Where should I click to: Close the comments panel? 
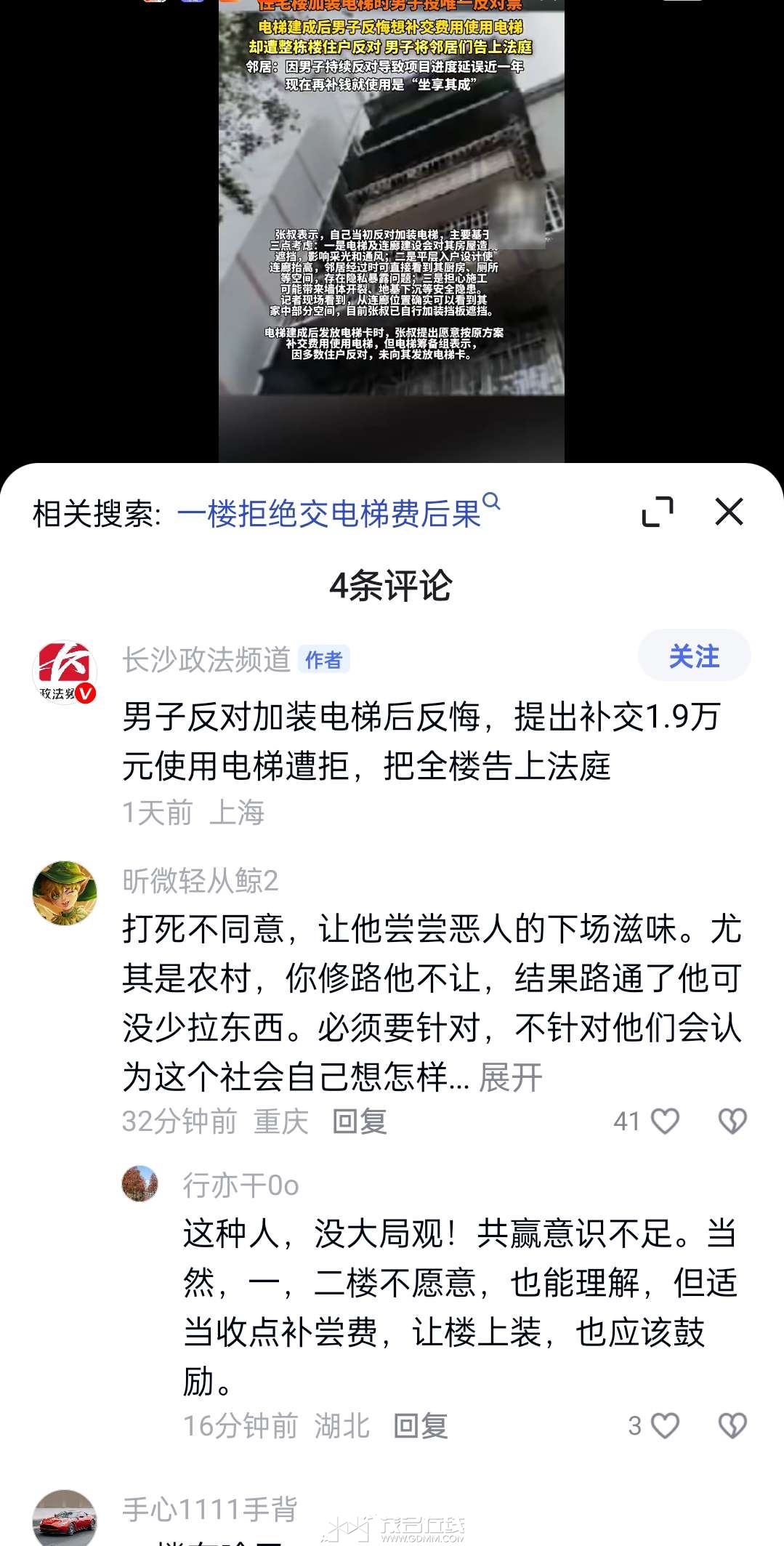coord(729,512)
